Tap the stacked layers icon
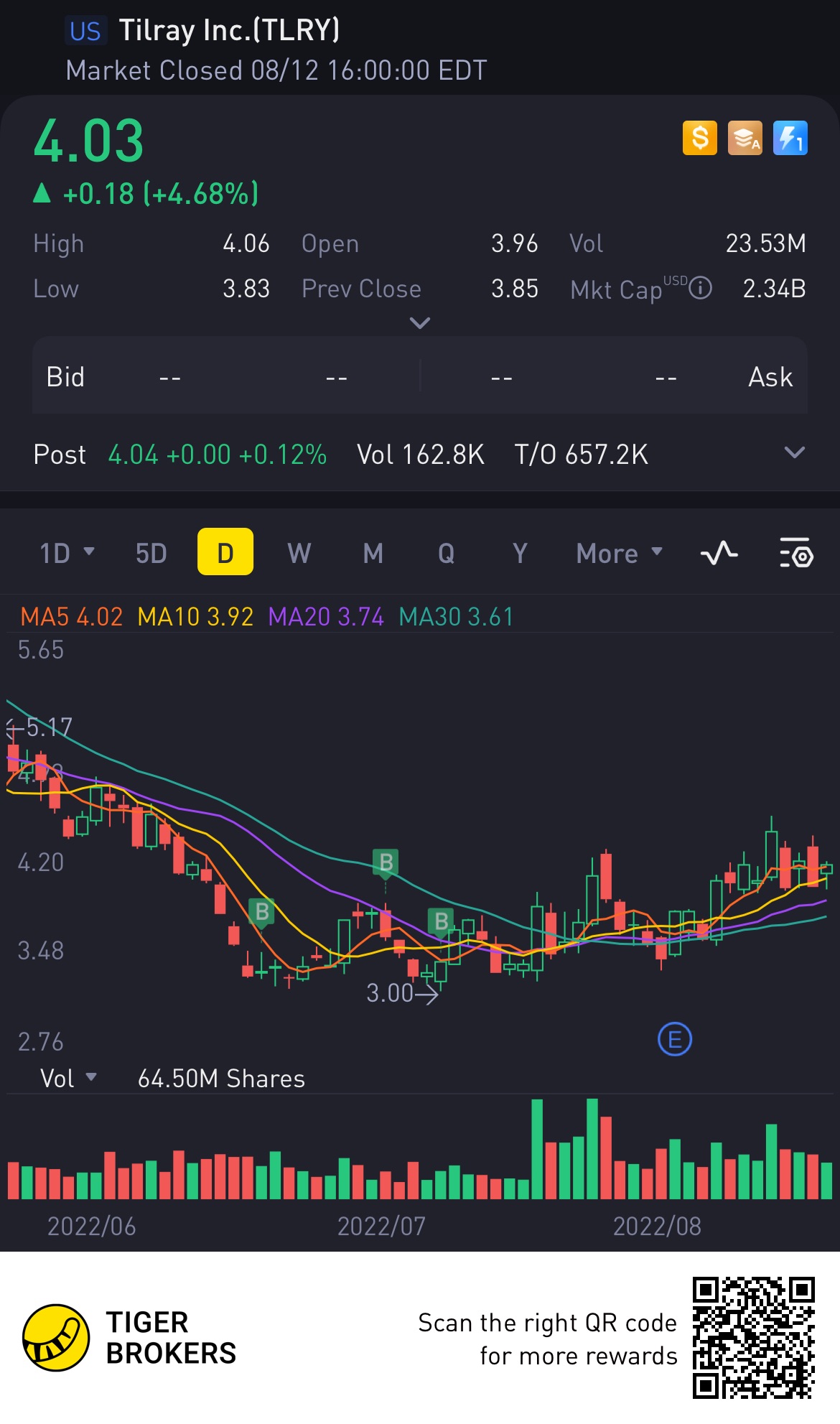840x1424 pixels. coord(745,138)
